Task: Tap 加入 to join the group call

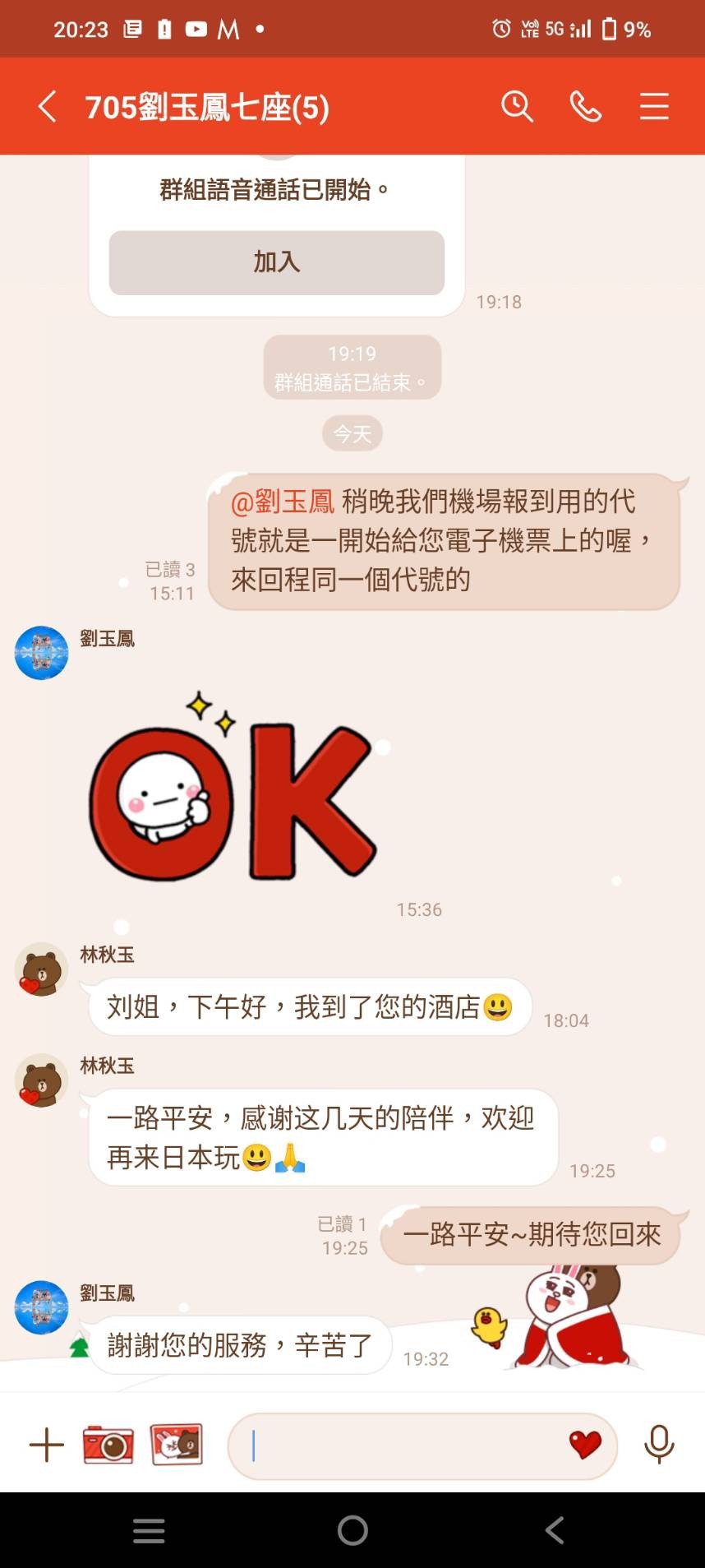Action: click(277, 262)
